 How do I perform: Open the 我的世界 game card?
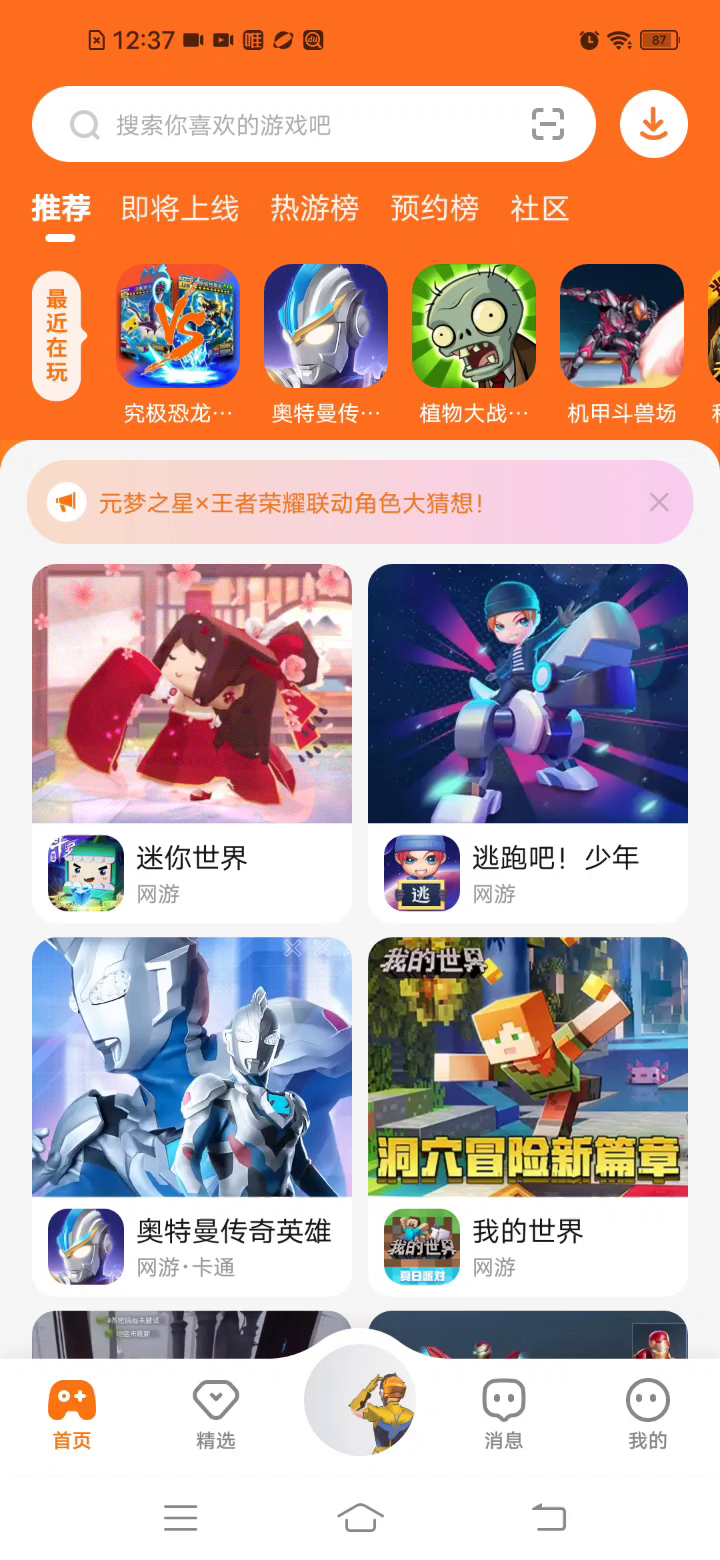coord(528,1115)
